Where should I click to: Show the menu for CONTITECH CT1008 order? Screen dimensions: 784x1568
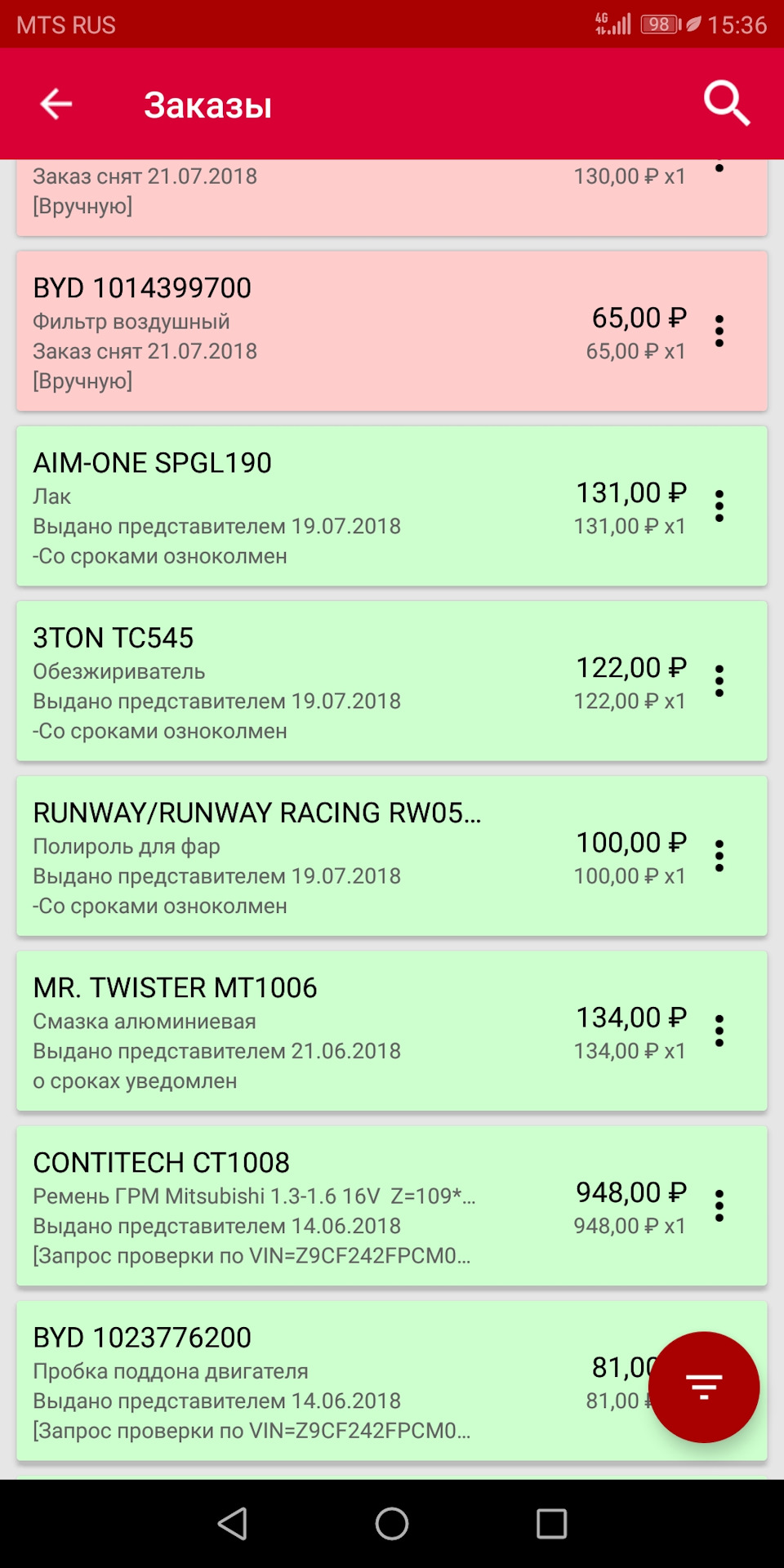tap(719, 1205)
